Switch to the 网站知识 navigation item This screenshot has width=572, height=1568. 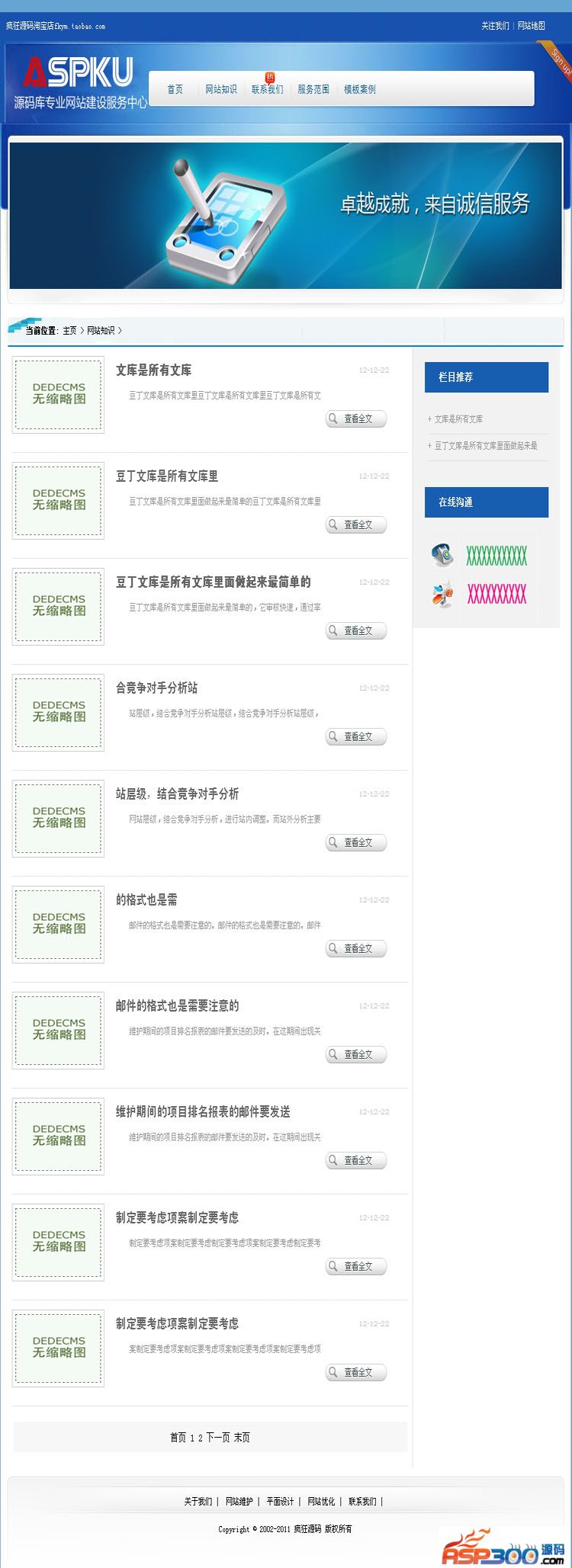click(221, 90)
